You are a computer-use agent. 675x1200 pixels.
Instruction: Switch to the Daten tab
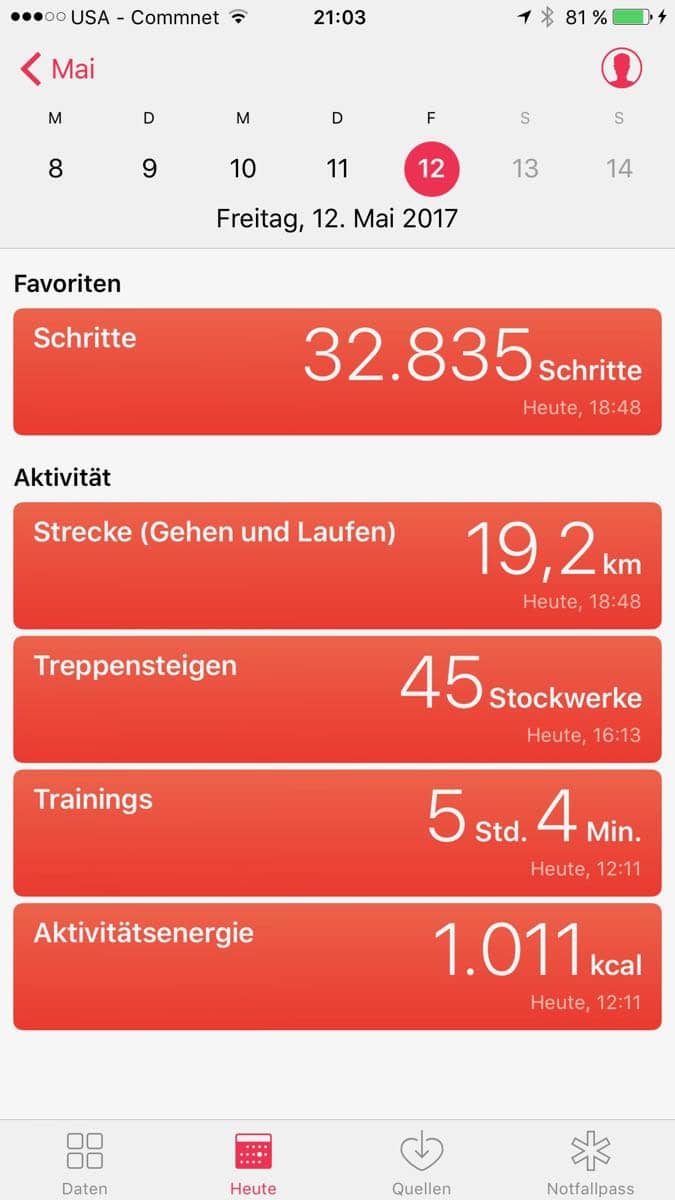point(85,1164)
